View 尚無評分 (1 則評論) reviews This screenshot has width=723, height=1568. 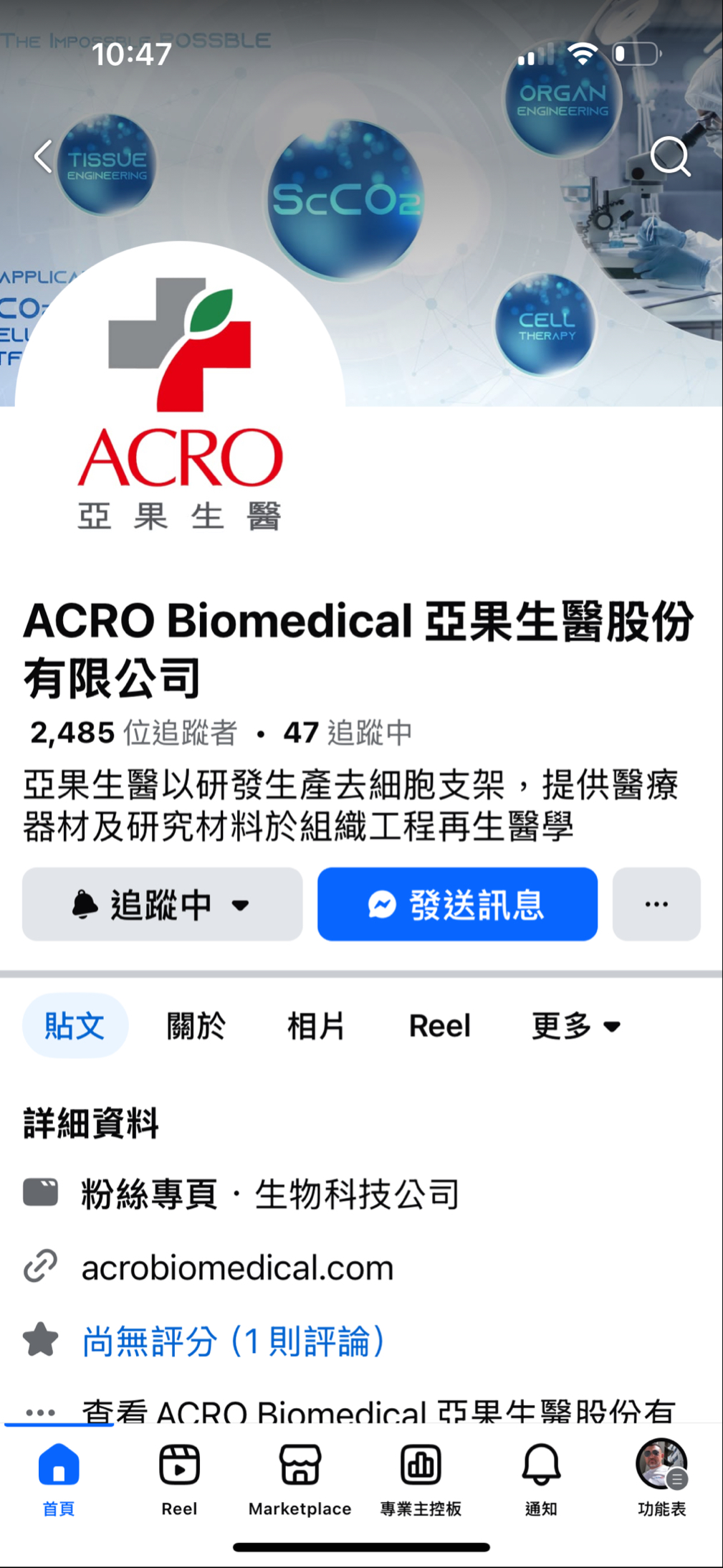point(233,1341)
